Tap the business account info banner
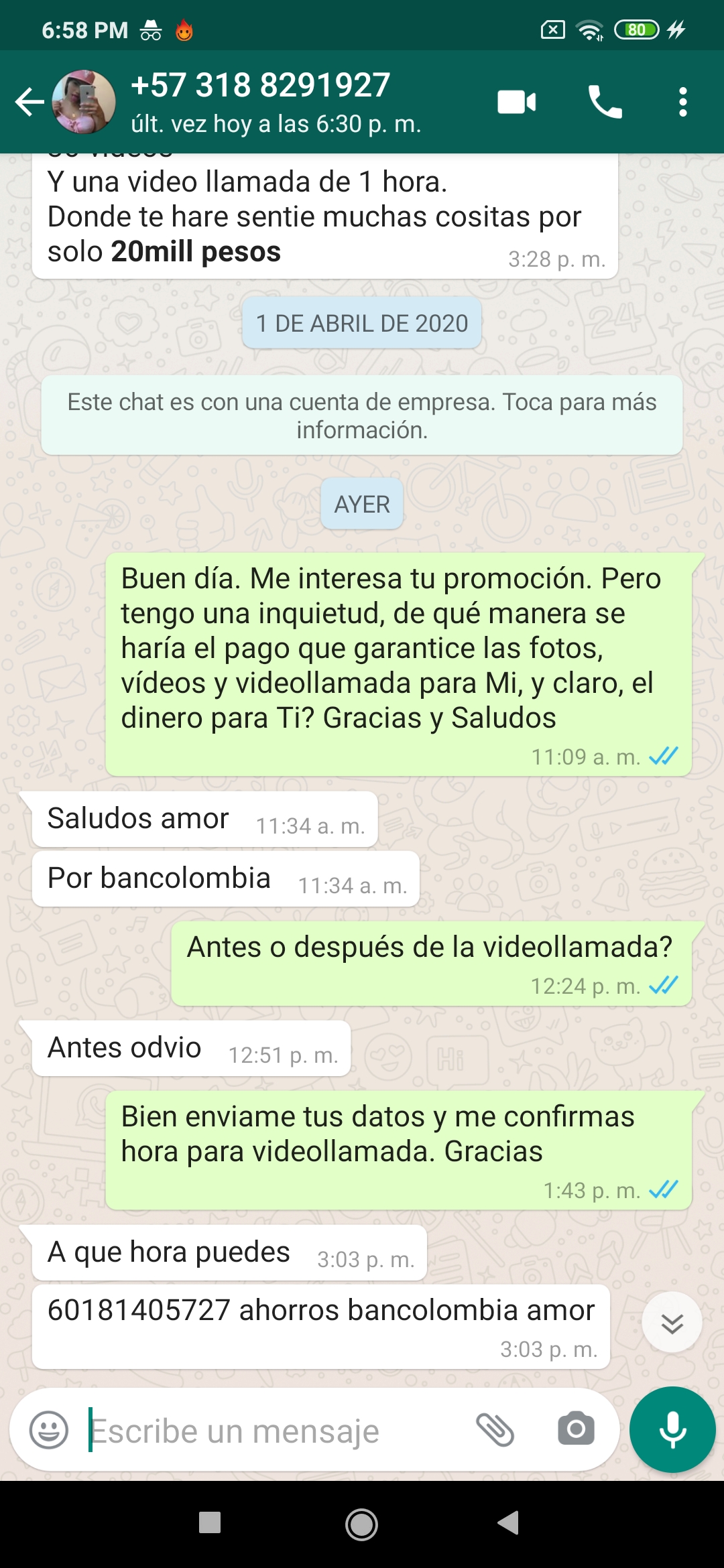Image resolution: width=724 pixels, height=1568 pixels. (x=362, y=415)
